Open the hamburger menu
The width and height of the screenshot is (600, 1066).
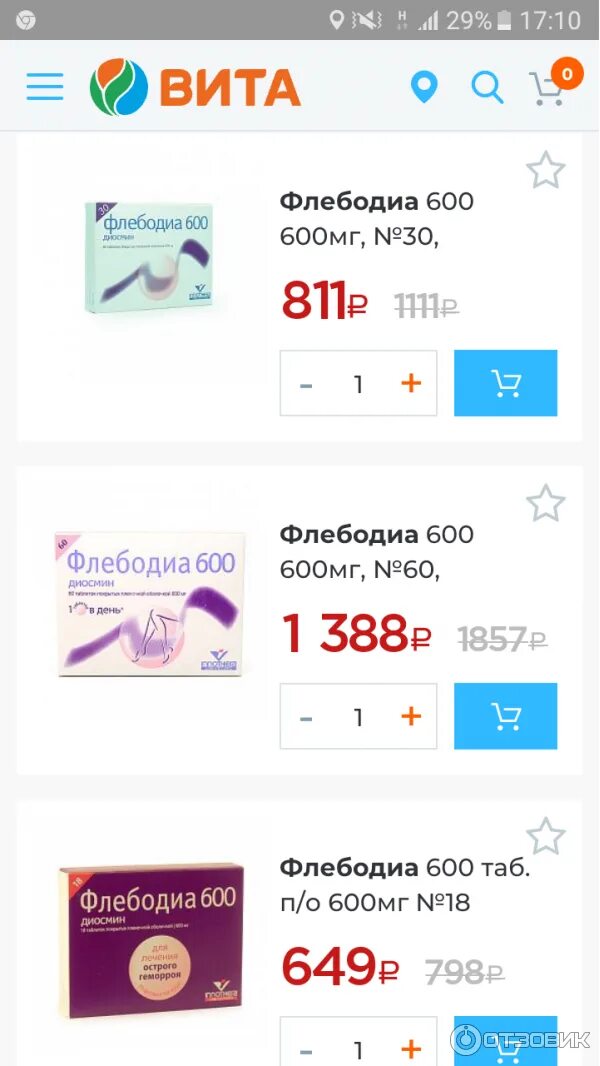tap(45, 87)
